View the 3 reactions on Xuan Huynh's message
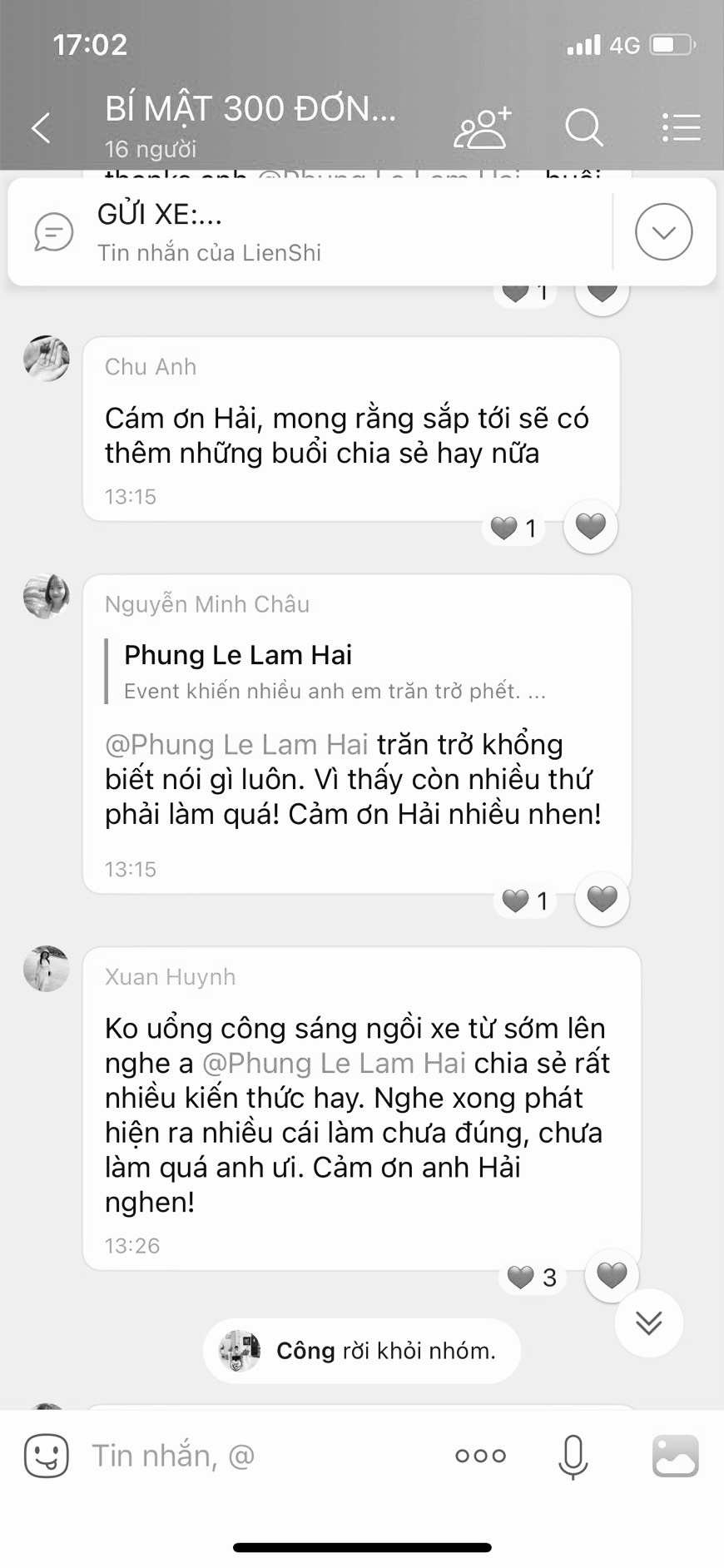This screenshot has height=1568, width=724. pyautogui.click(x=533, y=1277)
